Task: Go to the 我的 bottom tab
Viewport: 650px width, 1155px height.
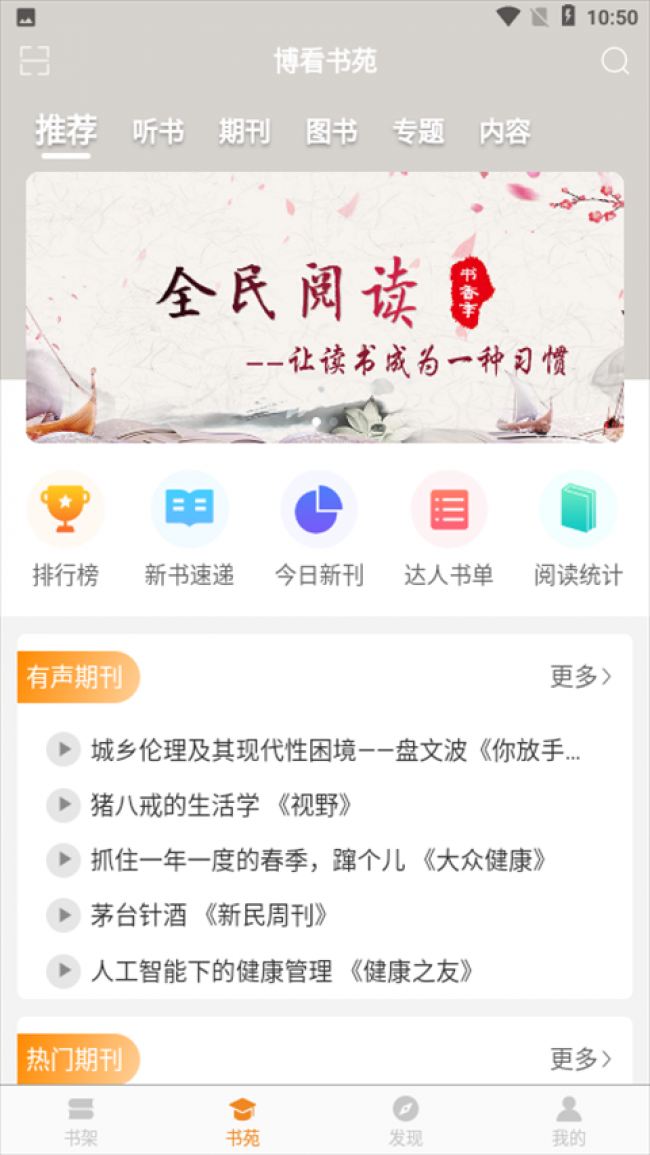Action: (568, 1121)
